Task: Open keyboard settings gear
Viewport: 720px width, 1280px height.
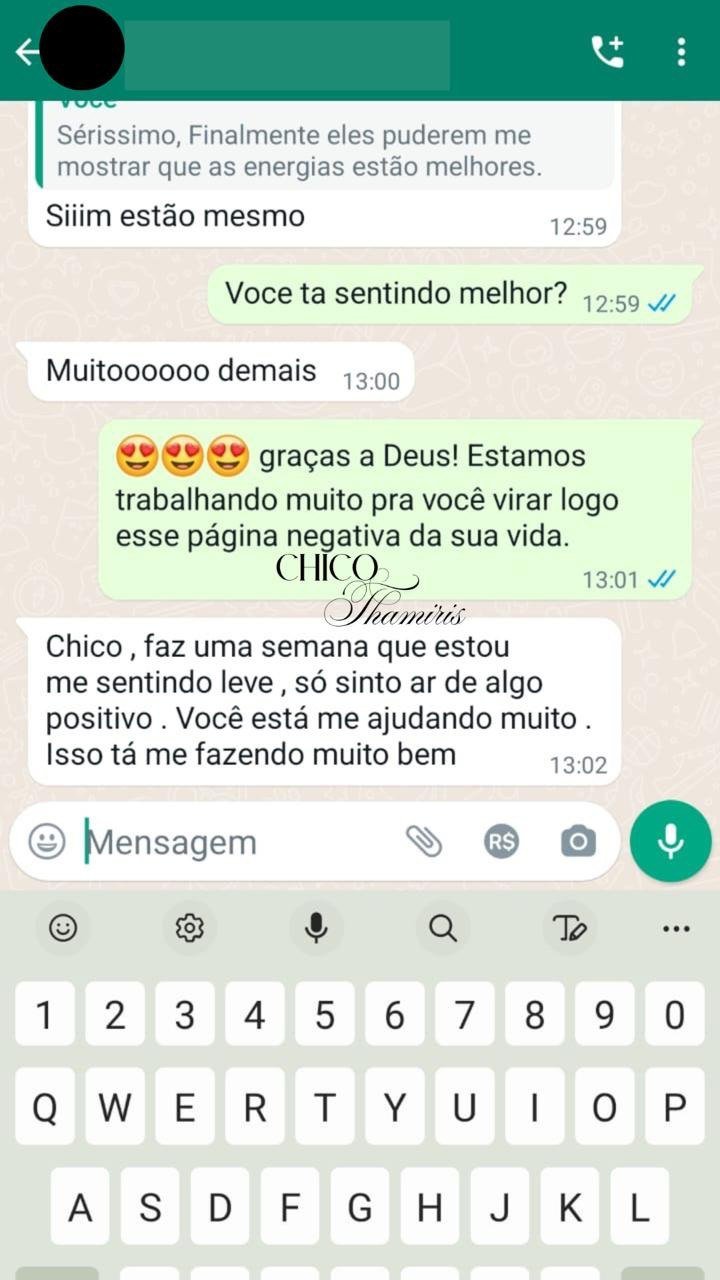Action: (189, 929)
